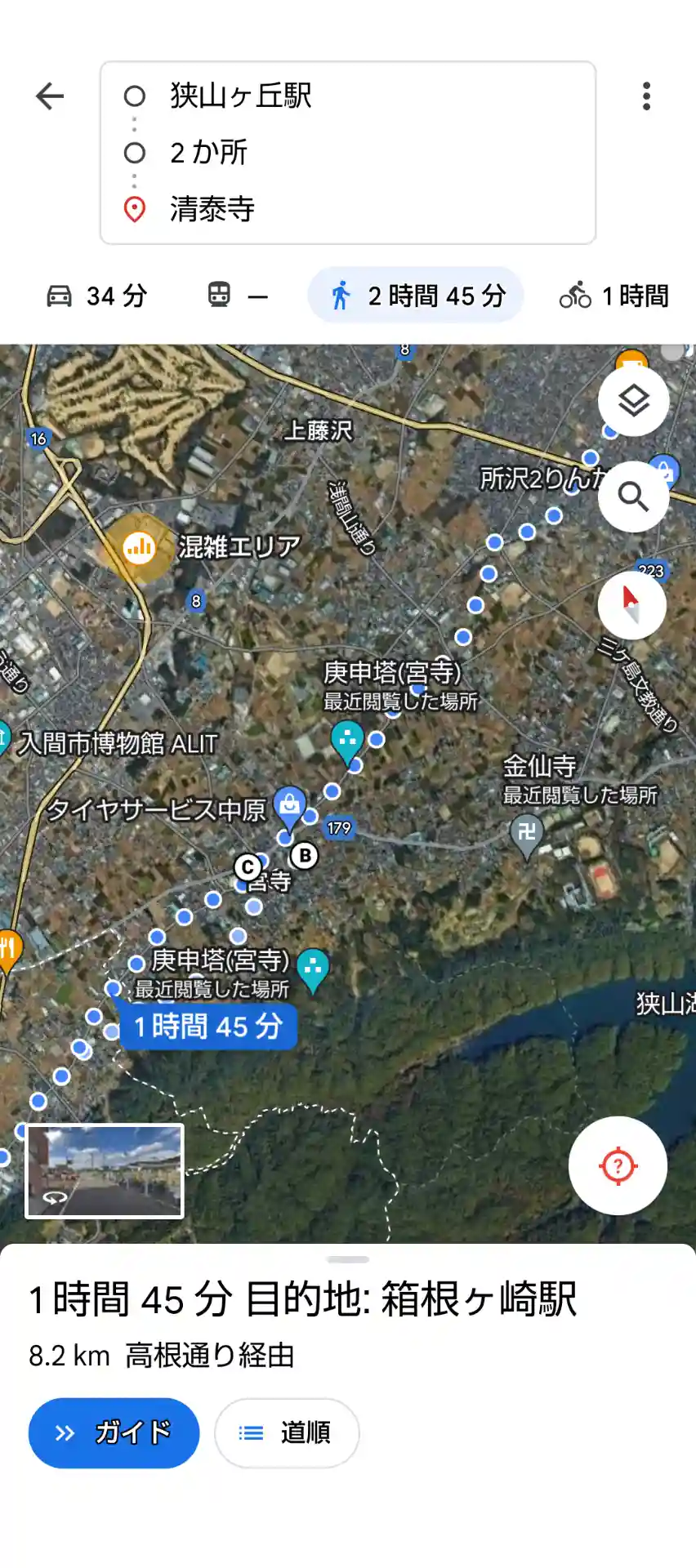Image resolution: width=696 pixels, height=1568 pixels.
Task: Open the Street View preview thumbnail
Action: pos(105,1171)
